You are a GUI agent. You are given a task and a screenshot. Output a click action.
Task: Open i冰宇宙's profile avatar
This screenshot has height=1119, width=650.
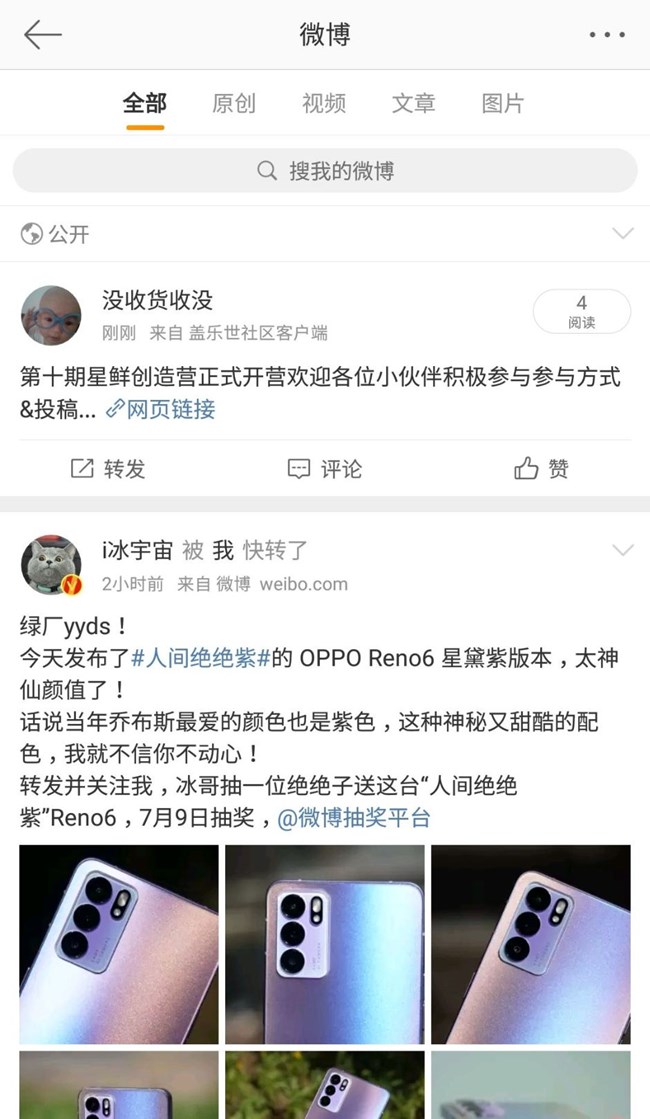(x=51, y=564)
